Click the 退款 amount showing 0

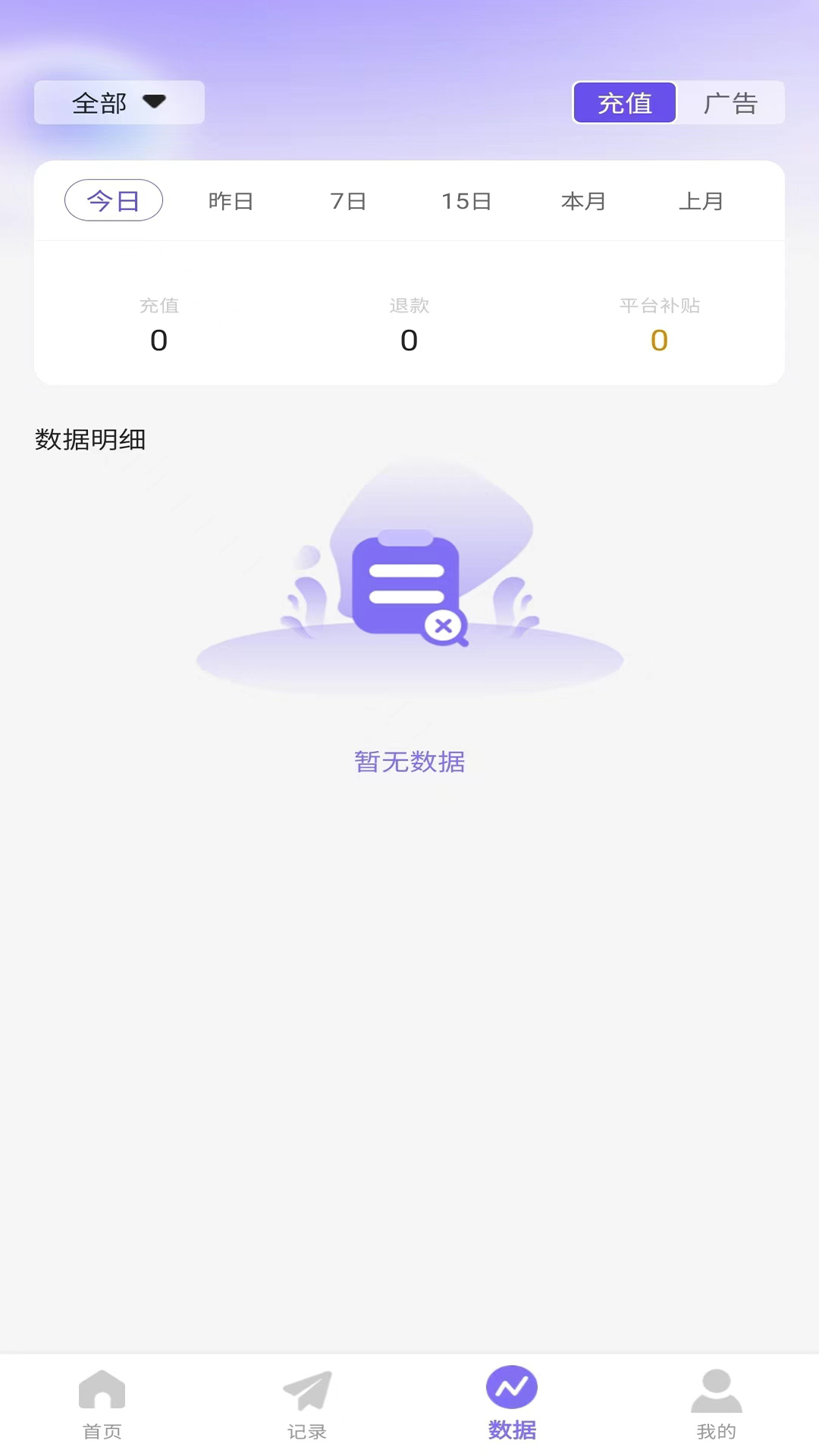click(x=409, y=340)
